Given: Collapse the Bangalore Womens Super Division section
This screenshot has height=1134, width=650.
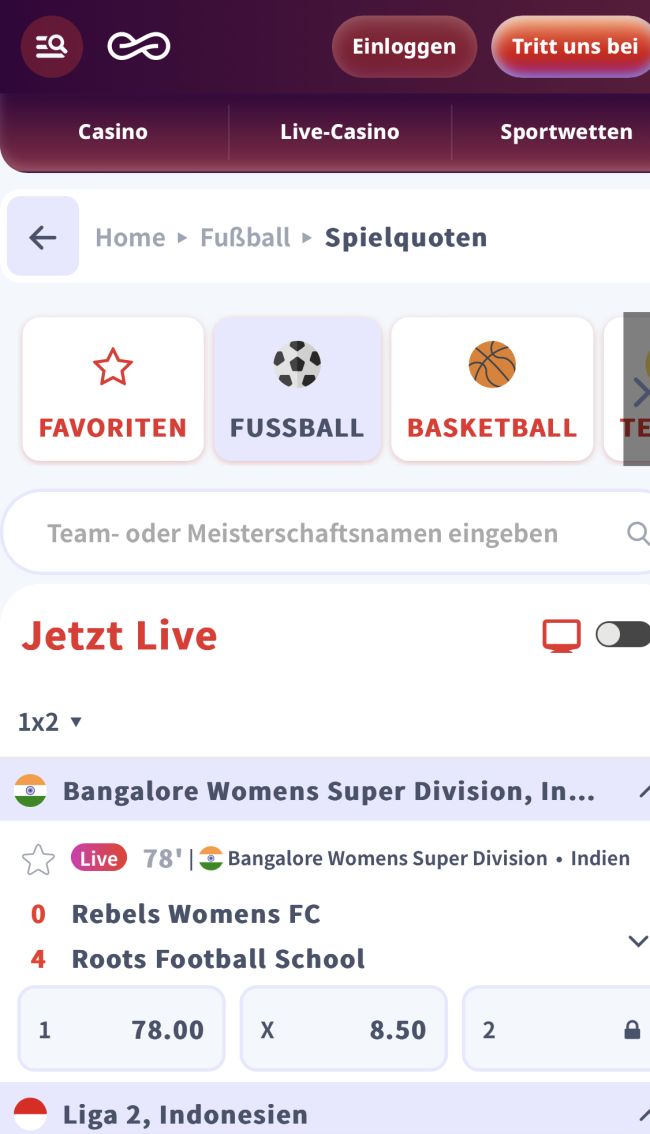Looking at the screenshot, I should (x=640, y=791).
